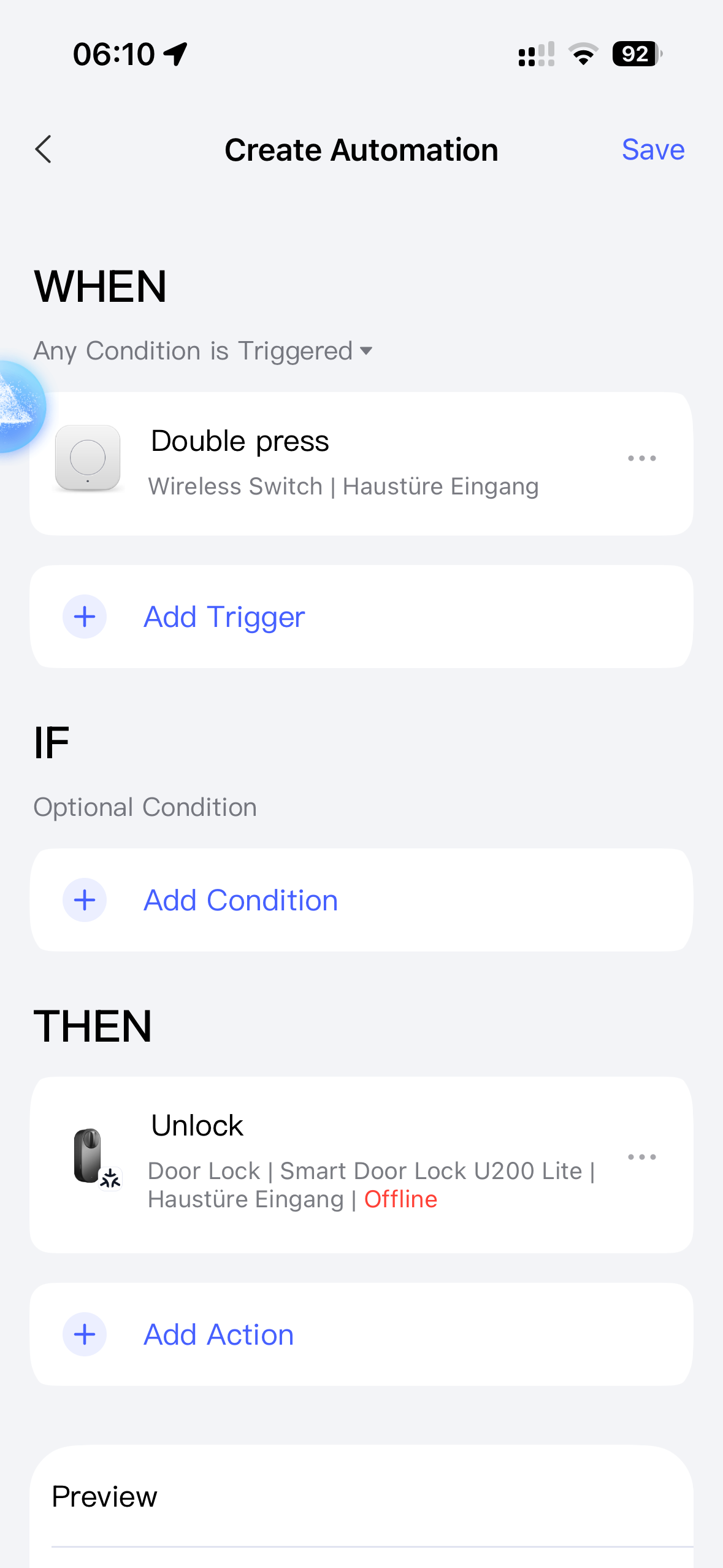Open the Double press trigger card
The width and height of the screenshot is (723, 1568).
point(343,463)
